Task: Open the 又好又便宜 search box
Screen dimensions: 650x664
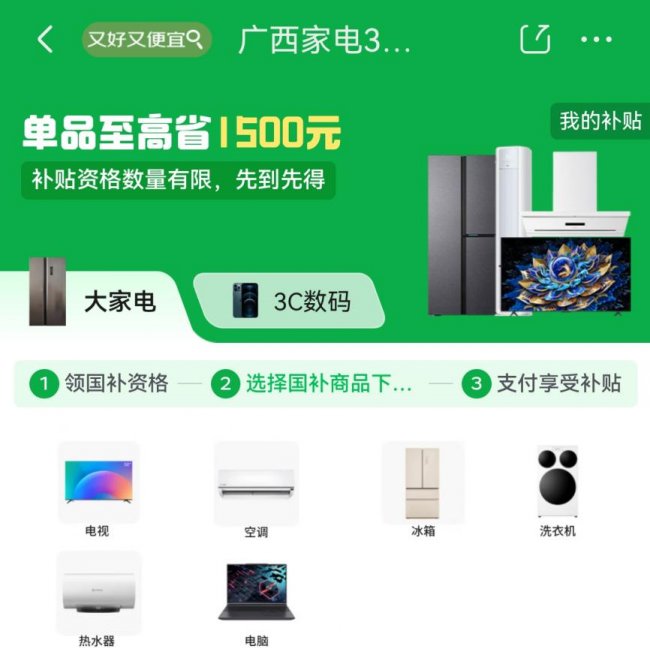Action: 146,40
